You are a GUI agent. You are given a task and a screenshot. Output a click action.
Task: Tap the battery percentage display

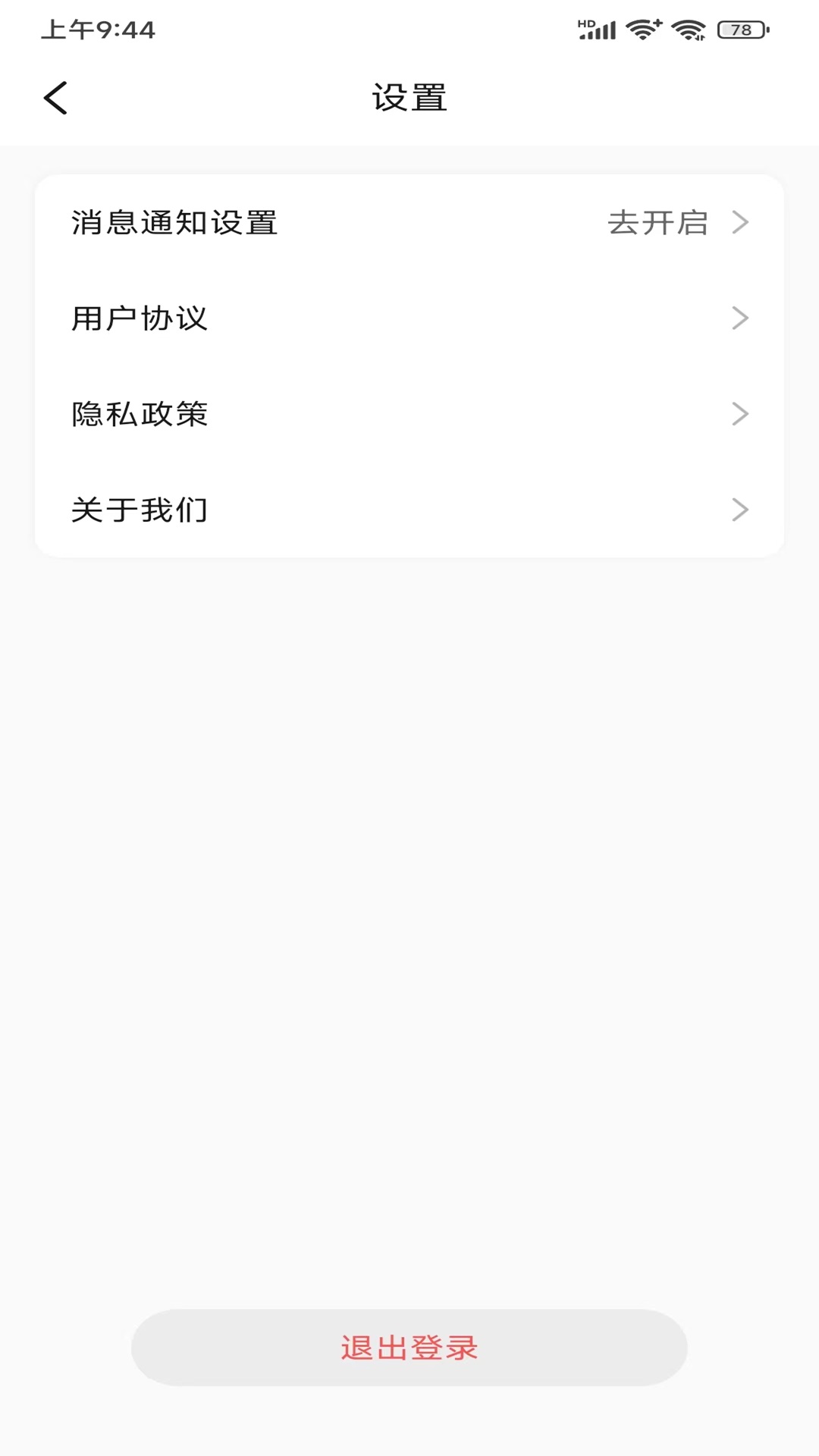coord(738,28)
